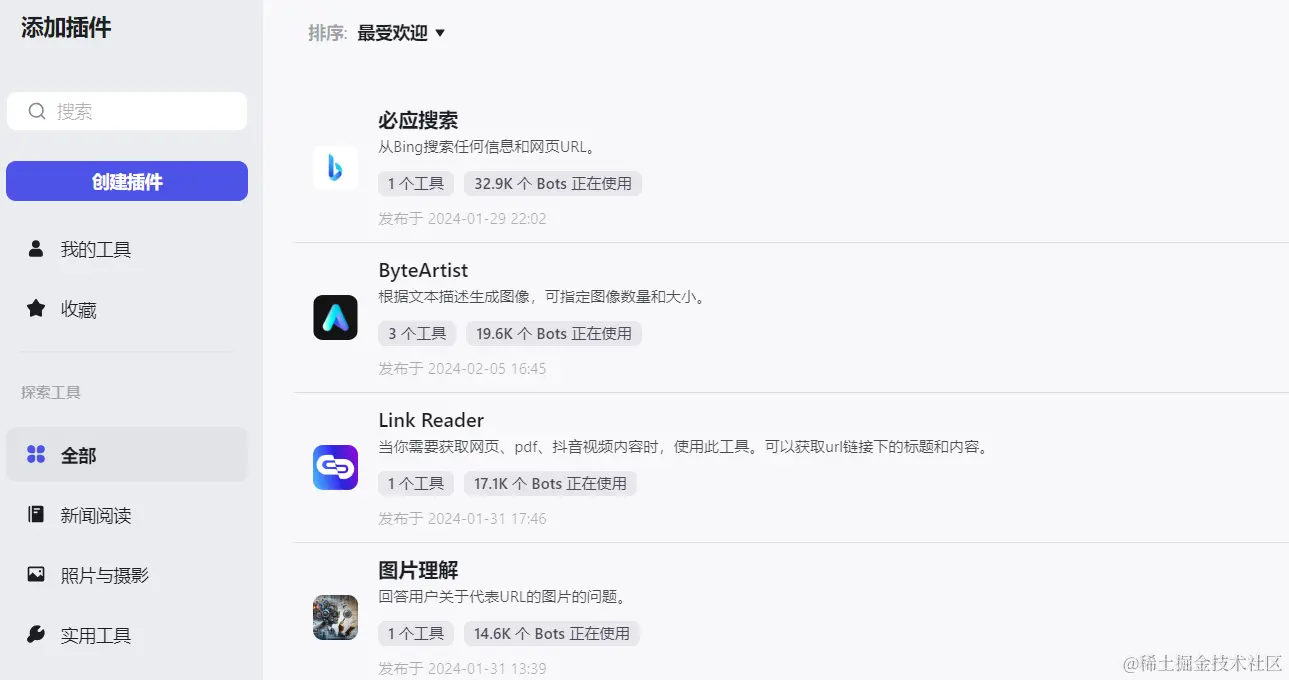1289x680 pixels.
Task: Open the ByteArtist plugin
Action: pos(423,270)
